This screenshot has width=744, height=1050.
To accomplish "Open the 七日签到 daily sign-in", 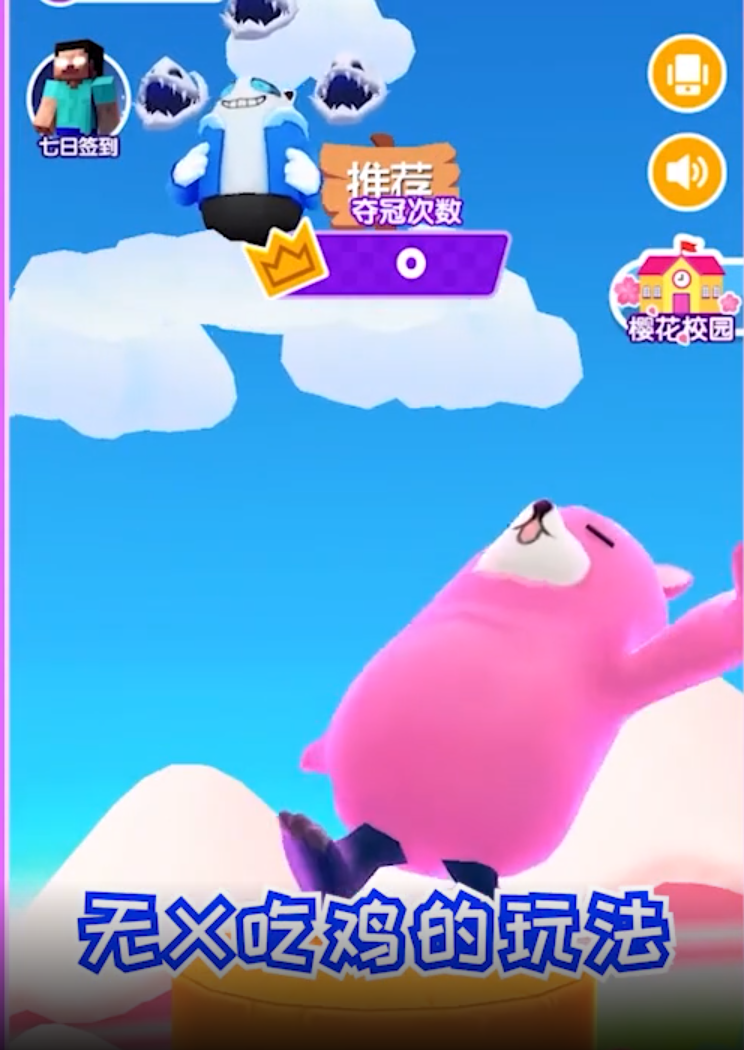I will (x=78, y=98).
